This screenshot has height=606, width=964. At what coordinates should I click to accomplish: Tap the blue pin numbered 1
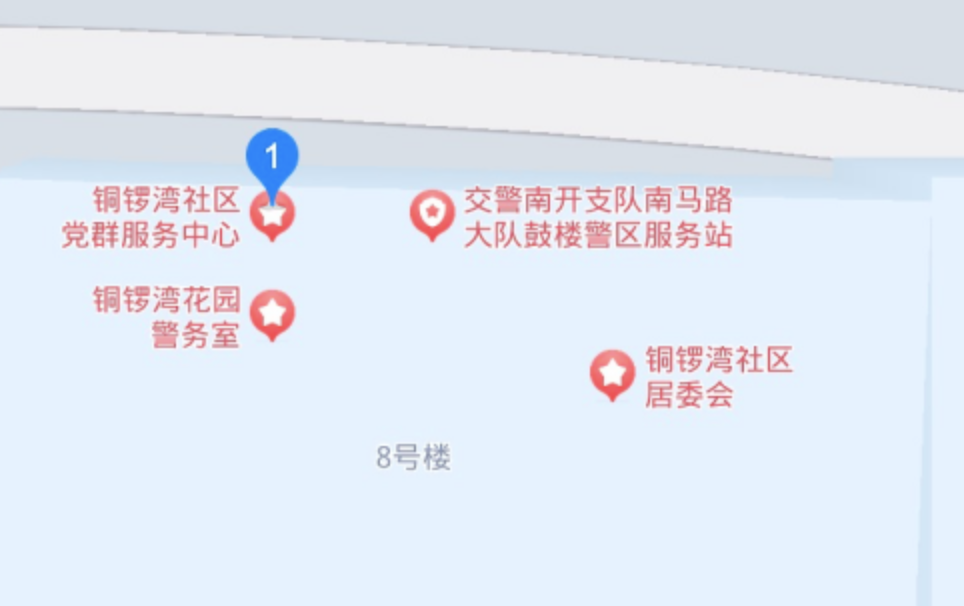(272, 159)
